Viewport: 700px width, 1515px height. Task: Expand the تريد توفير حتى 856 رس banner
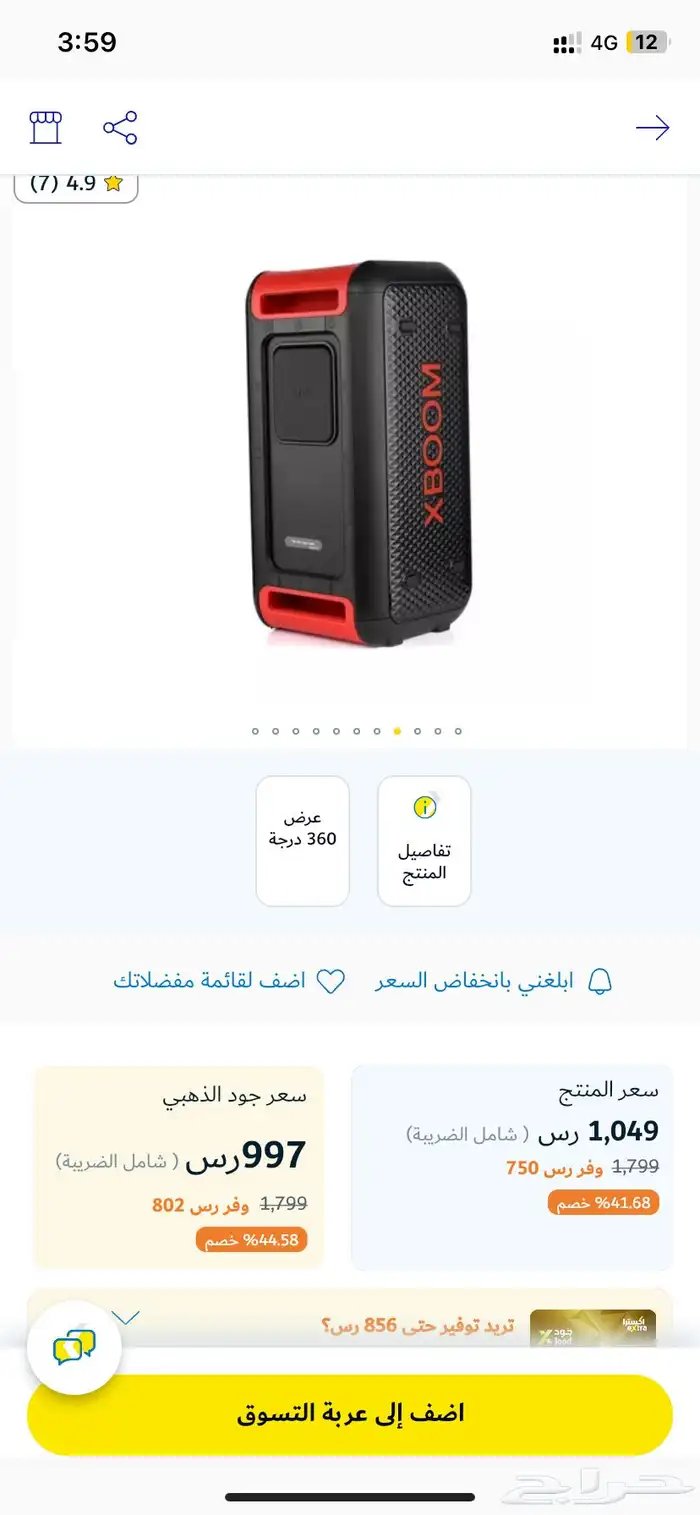click(127, 1317)
